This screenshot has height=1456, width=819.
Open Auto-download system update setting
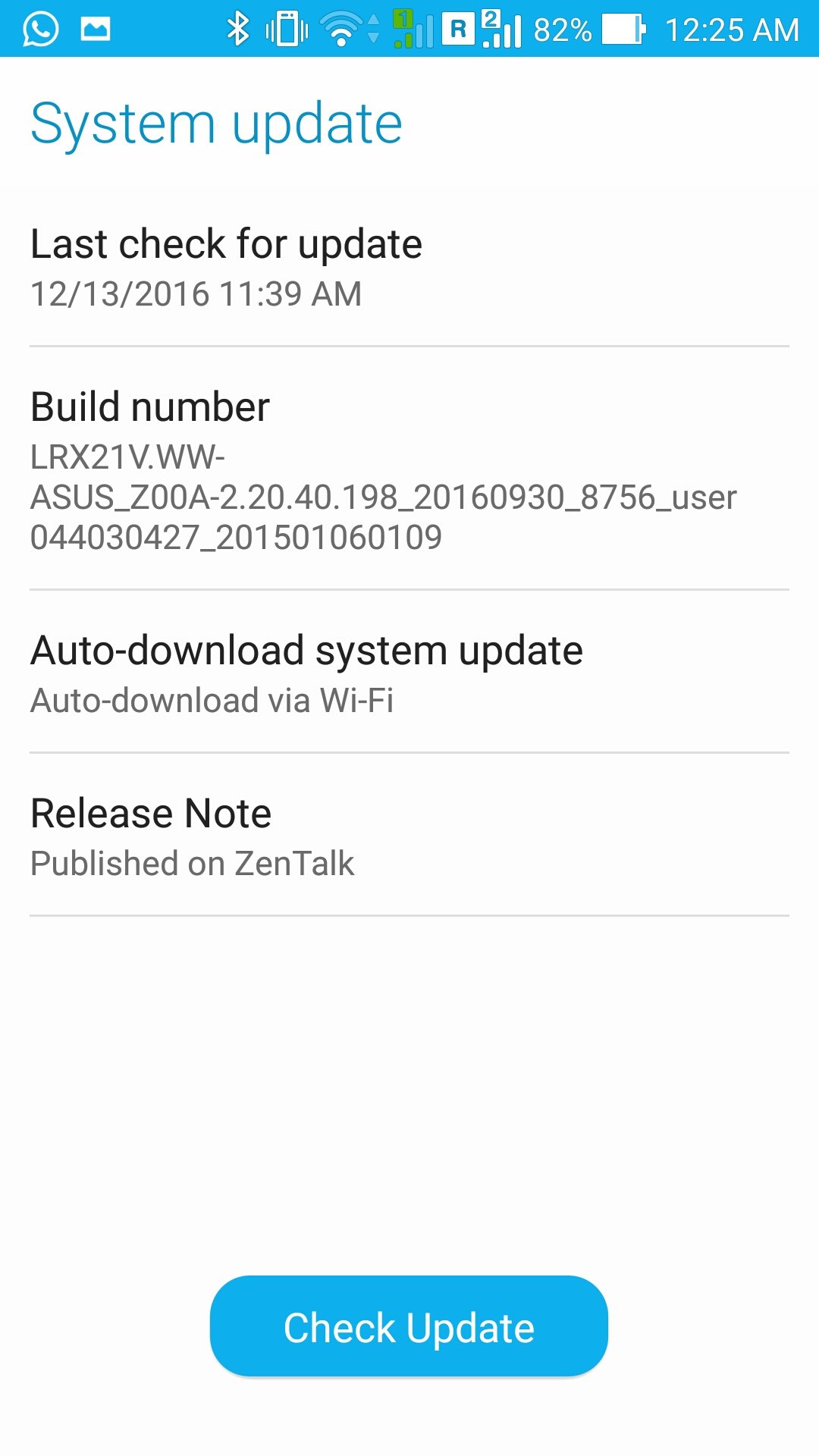pyautogui.click(x=409, y=673)
